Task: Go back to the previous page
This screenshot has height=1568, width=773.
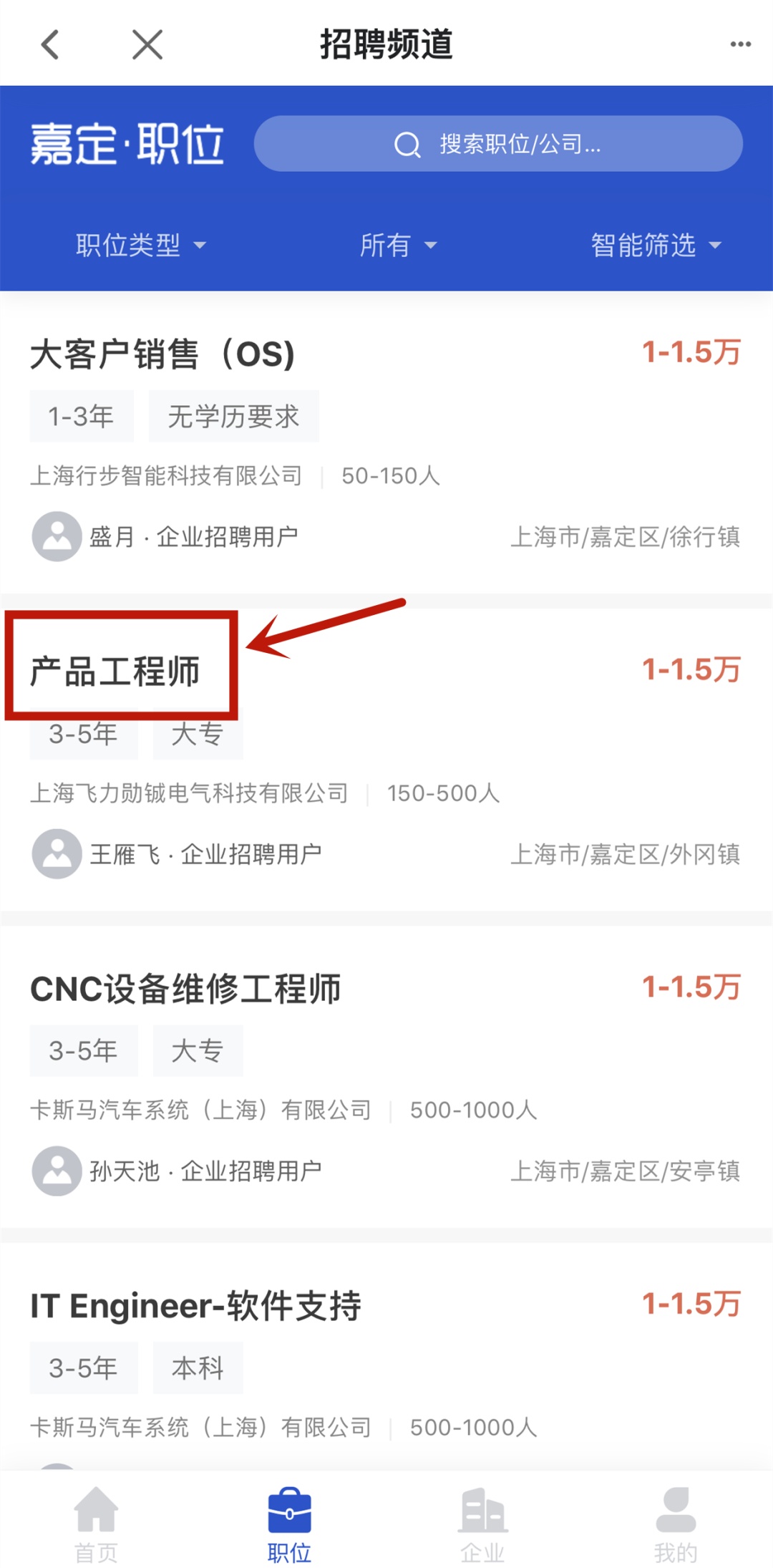Action: pyautogui.click(x=50, y=44)
